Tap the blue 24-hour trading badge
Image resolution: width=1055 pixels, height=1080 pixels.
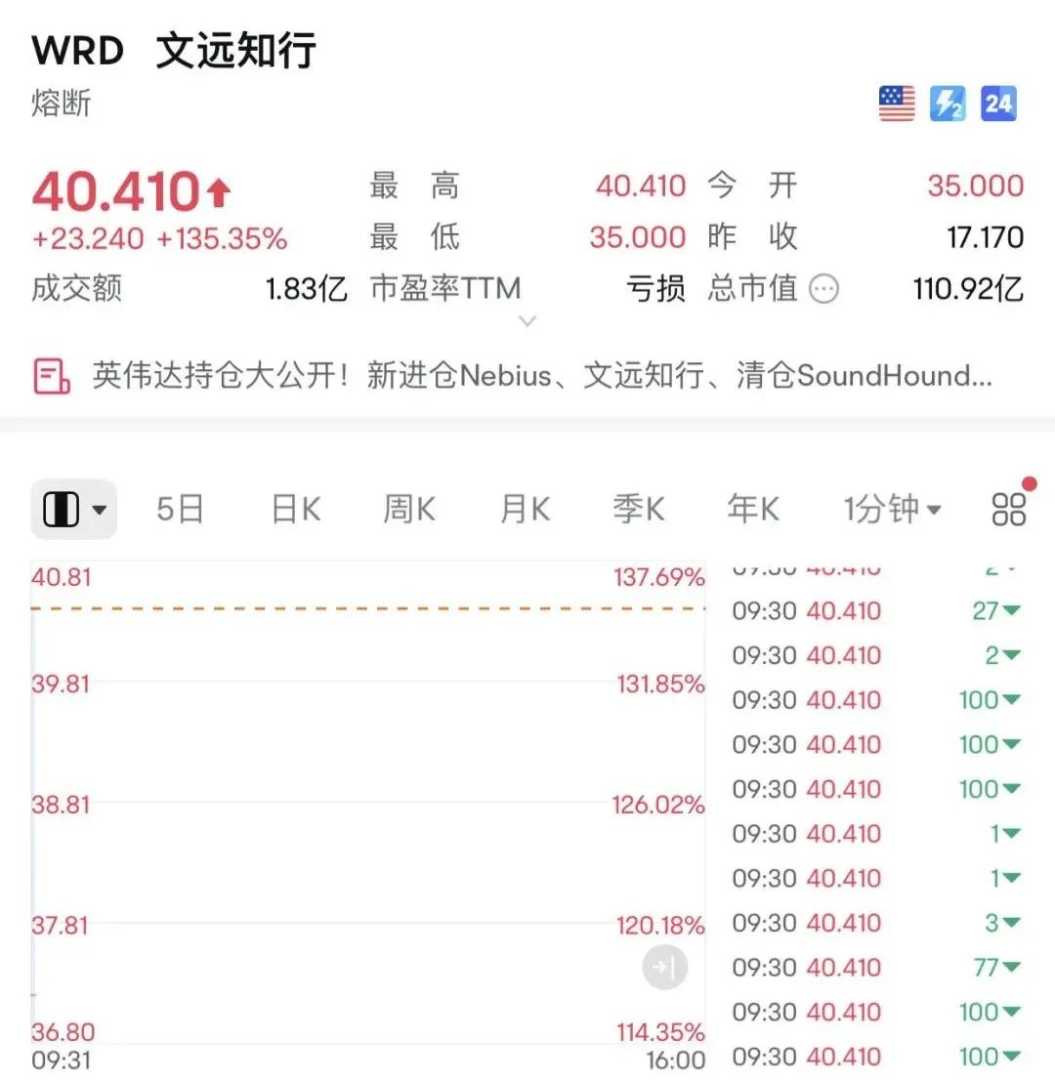998,103
